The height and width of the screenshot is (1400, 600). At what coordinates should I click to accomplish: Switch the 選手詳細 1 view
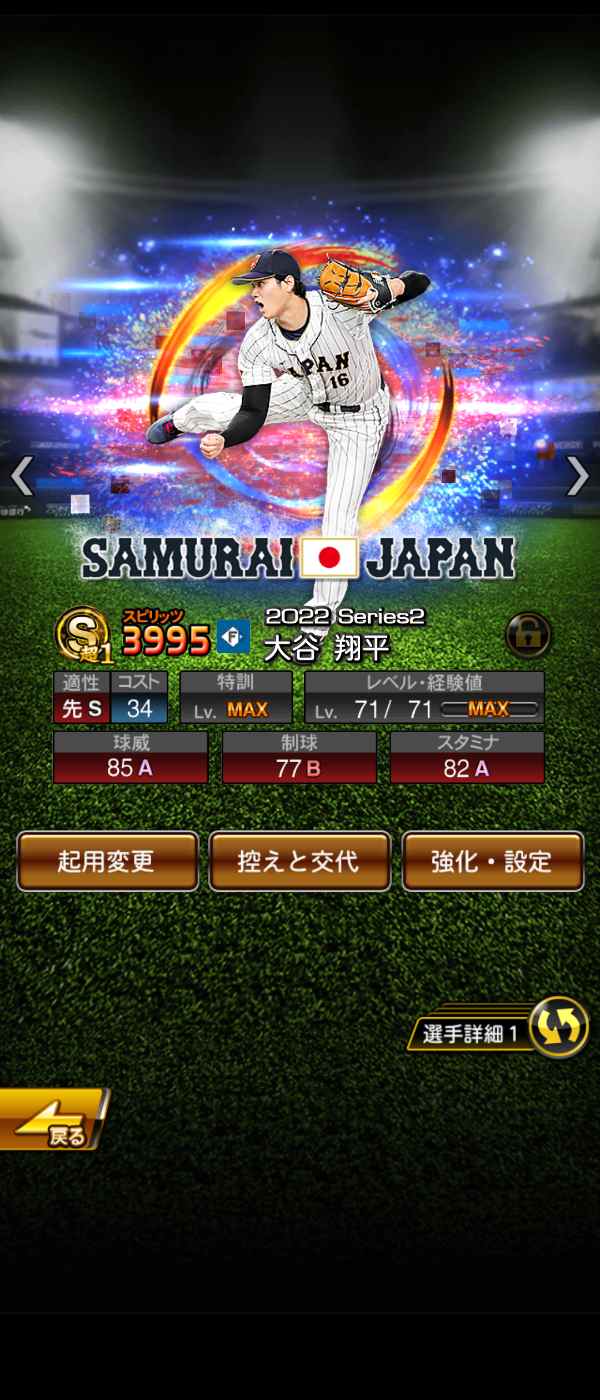[557, 1028]
